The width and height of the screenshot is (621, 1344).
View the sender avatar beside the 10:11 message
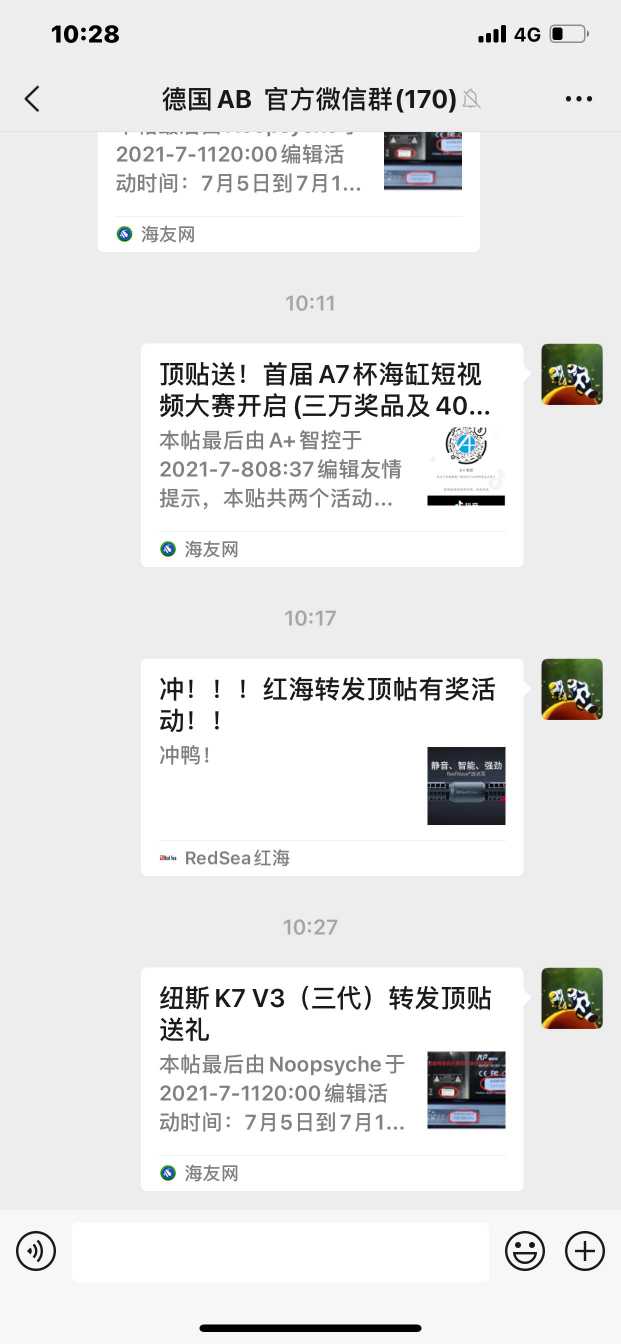click(x=572, y=374)
